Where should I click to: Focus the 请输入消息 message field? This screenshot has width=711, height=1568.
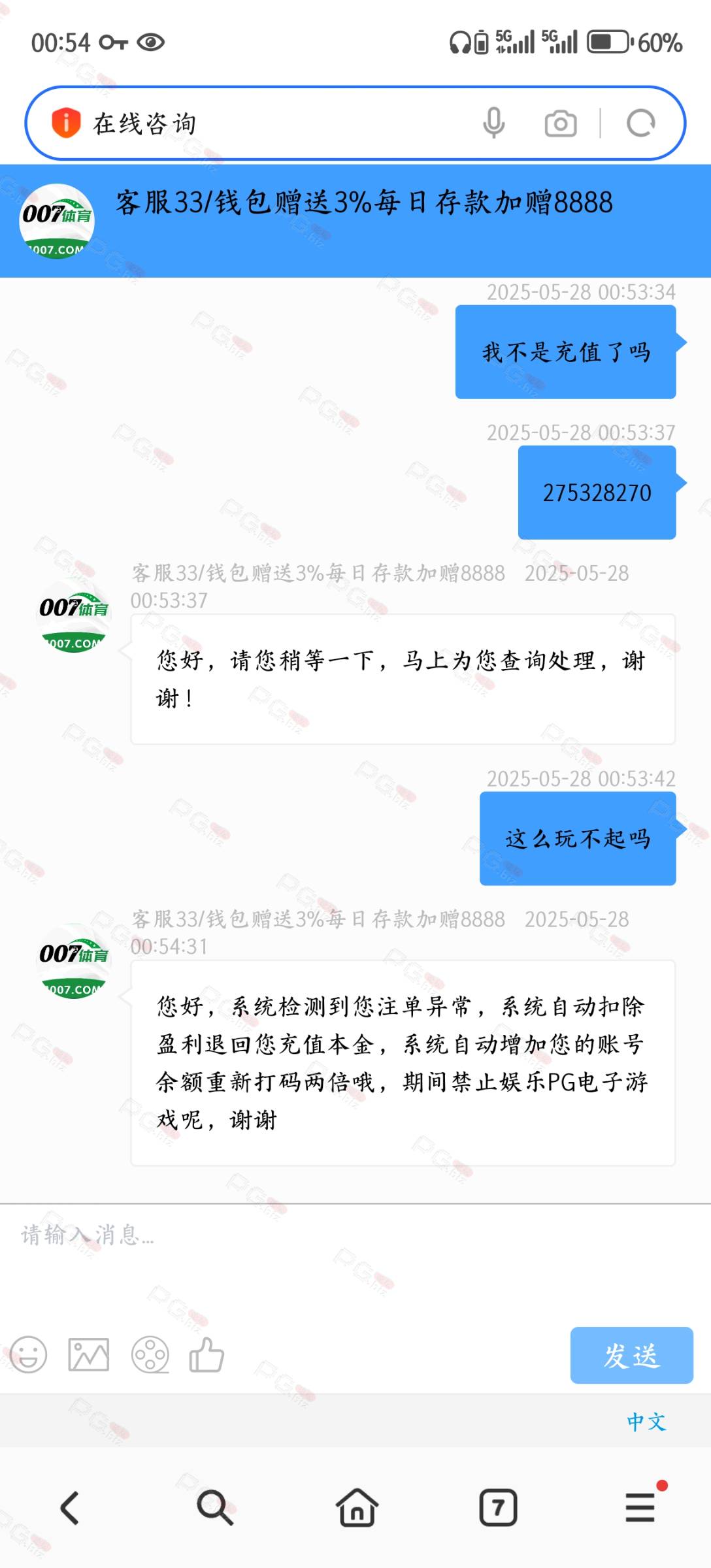(355, 1261)
